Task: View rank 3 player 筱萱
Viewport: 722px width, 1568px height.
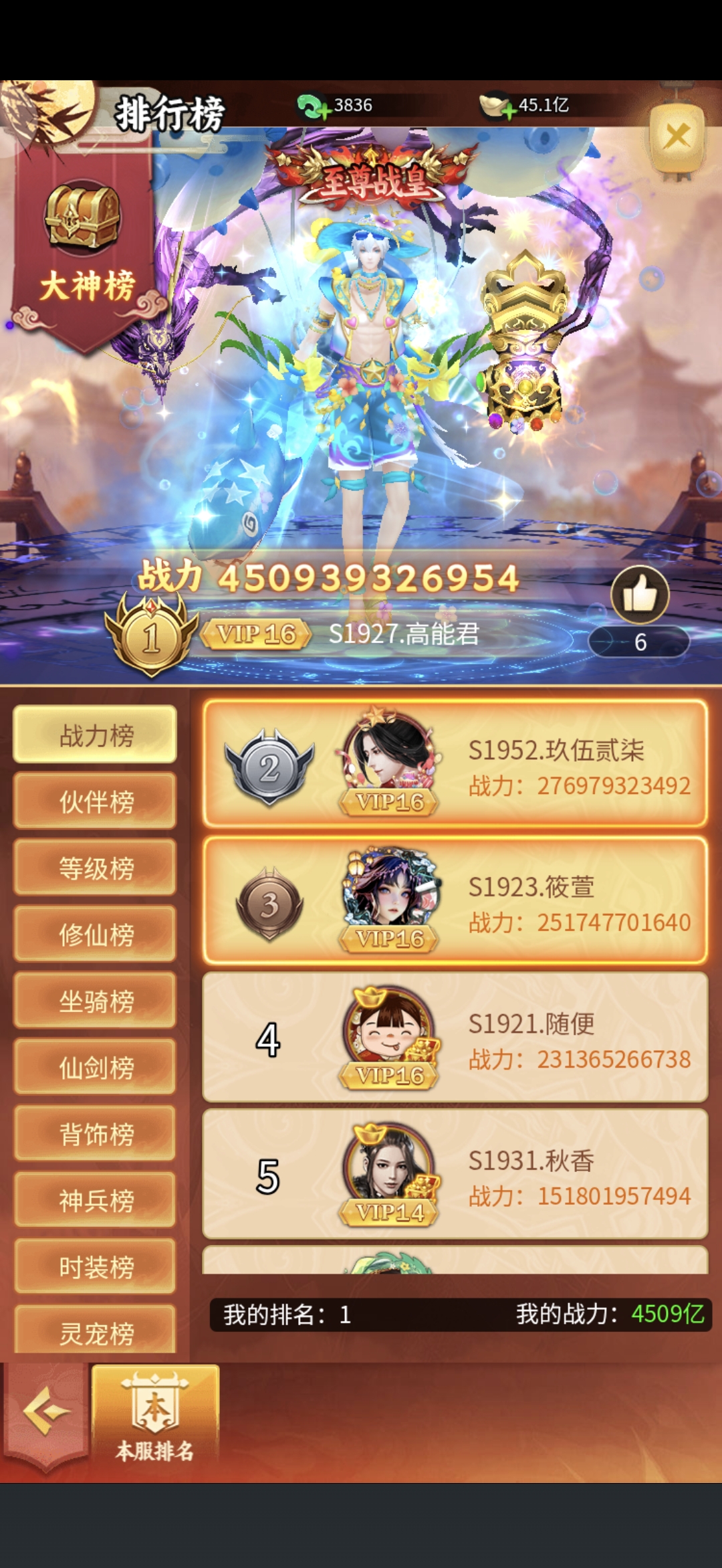Action: tap(455, 900)
